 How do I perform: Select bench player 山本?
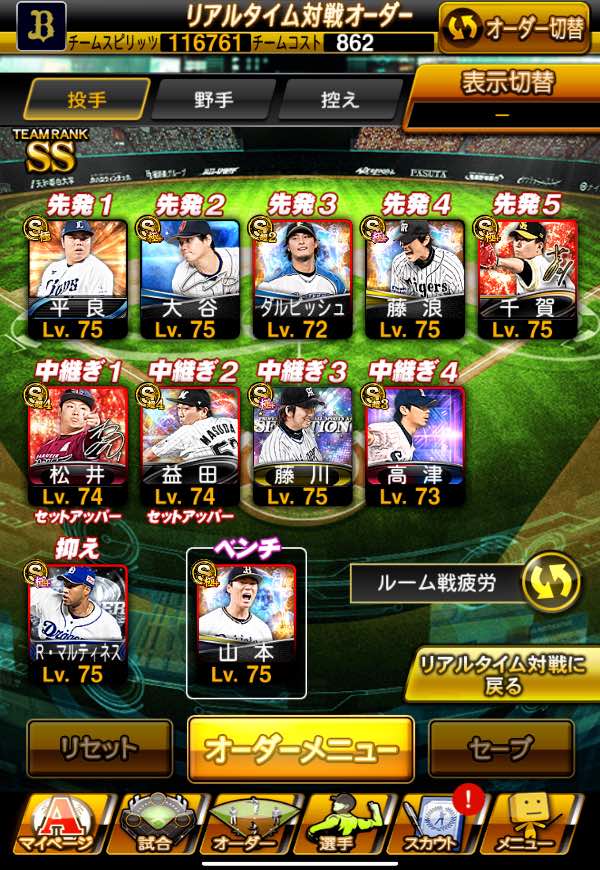tap(246, 620)
